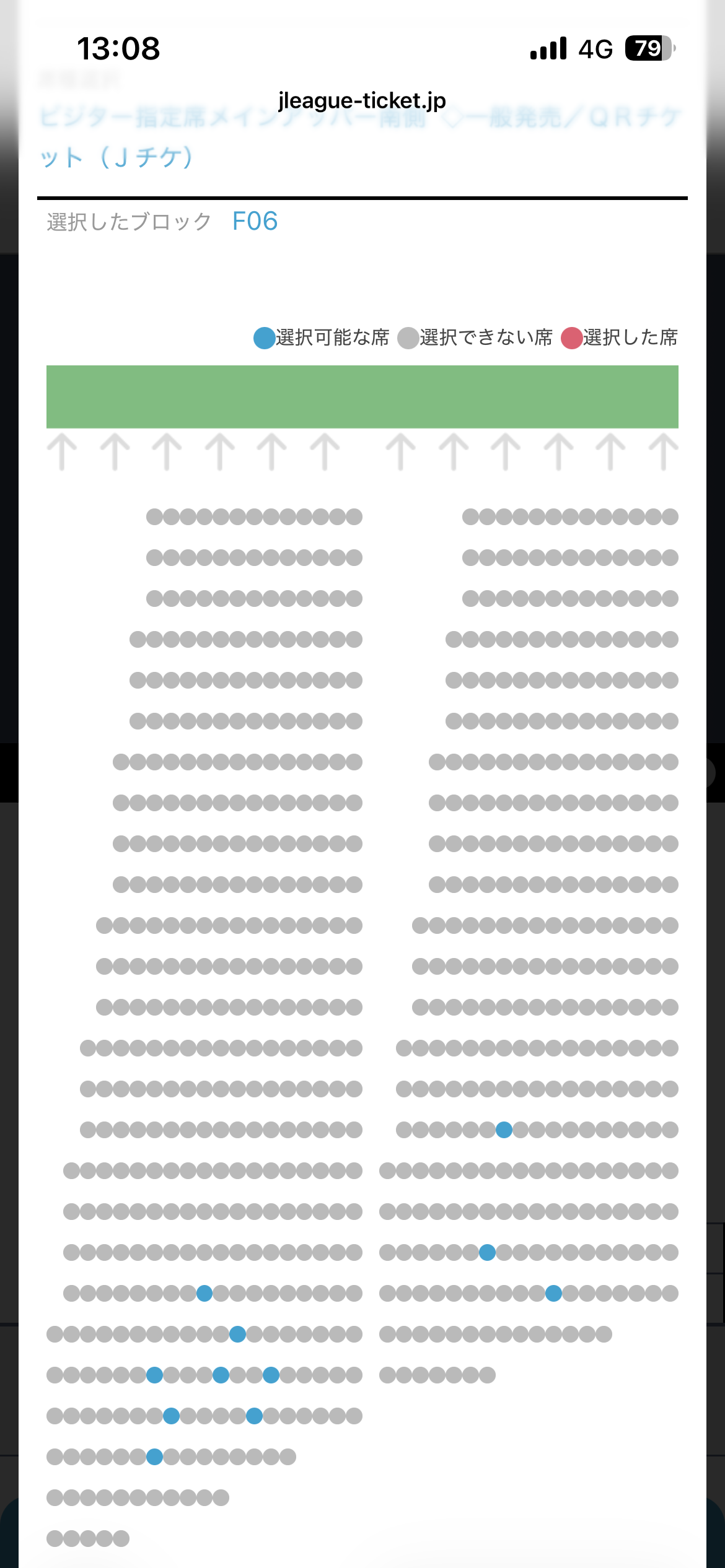
Task: Select the lowest available blue seat
Action: click(154, 1457)
